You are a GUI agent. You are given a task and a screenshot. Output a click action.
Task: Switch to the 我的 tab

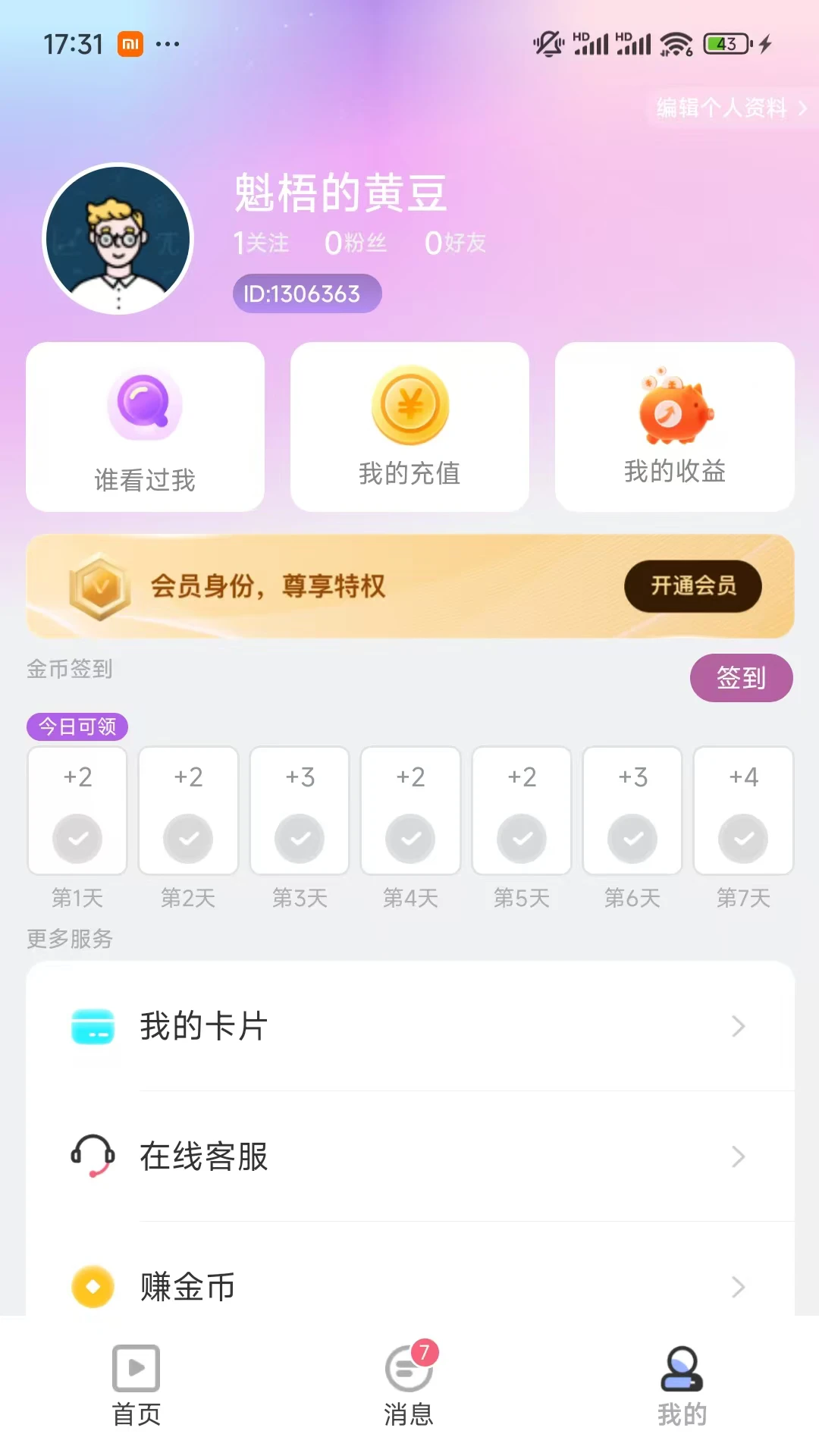(682, 1385)
